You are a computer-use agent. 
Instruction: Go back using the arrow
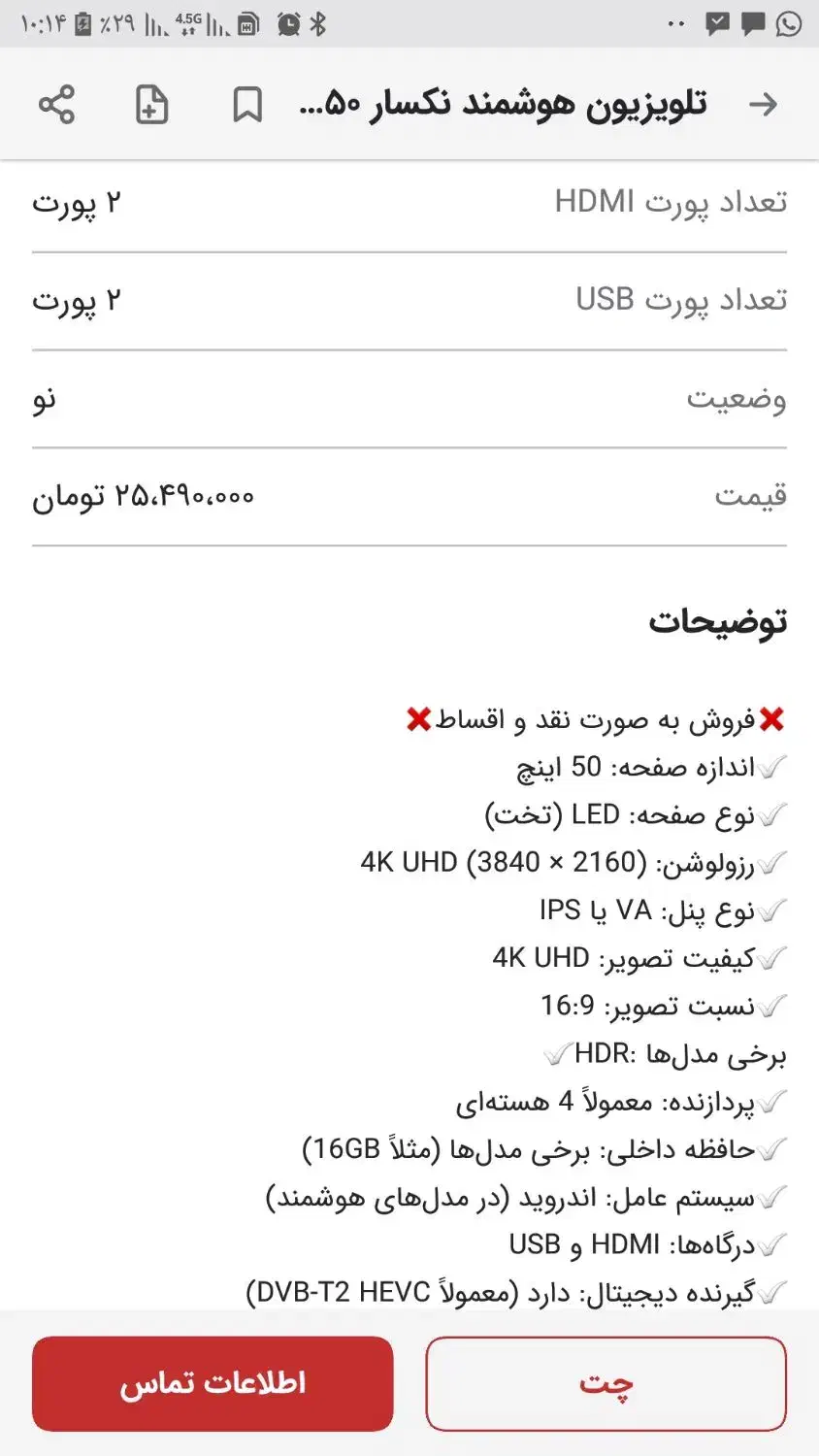point(764,104)
